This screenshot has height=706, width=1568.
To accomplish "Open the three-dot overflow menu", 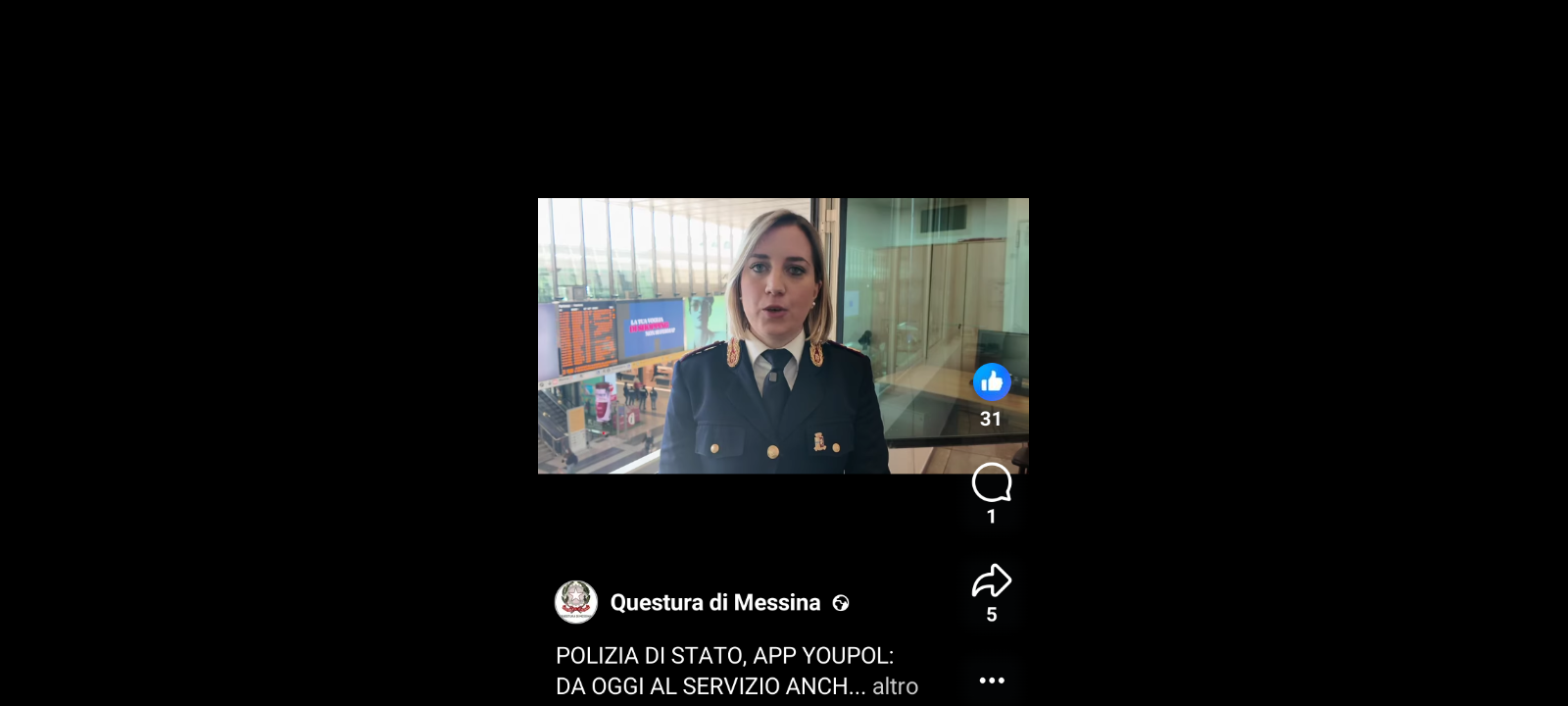I will pyautogui.click(x=992, y=681).
